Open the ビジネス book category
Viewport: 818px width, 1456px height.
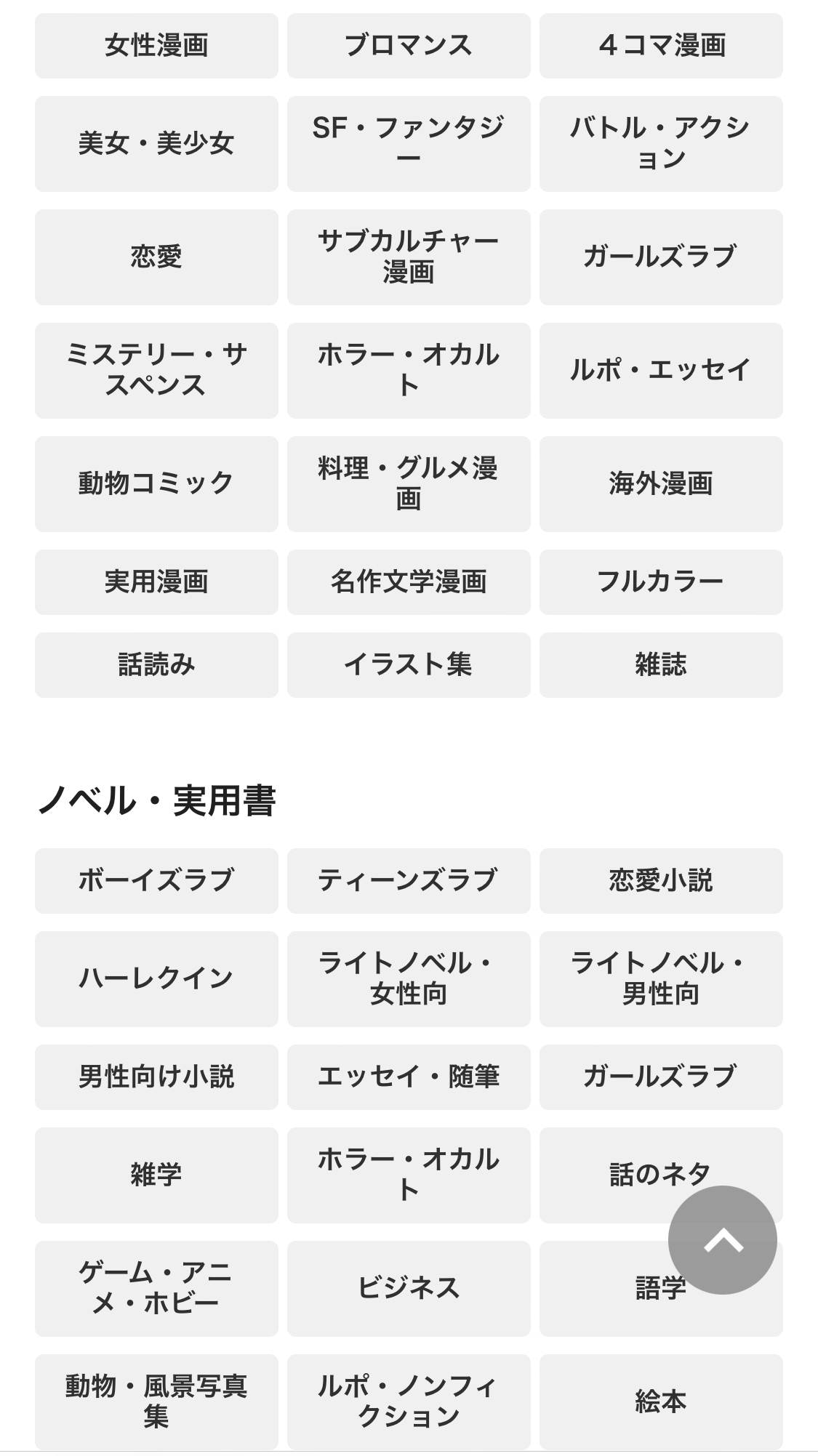point(409,1289)
